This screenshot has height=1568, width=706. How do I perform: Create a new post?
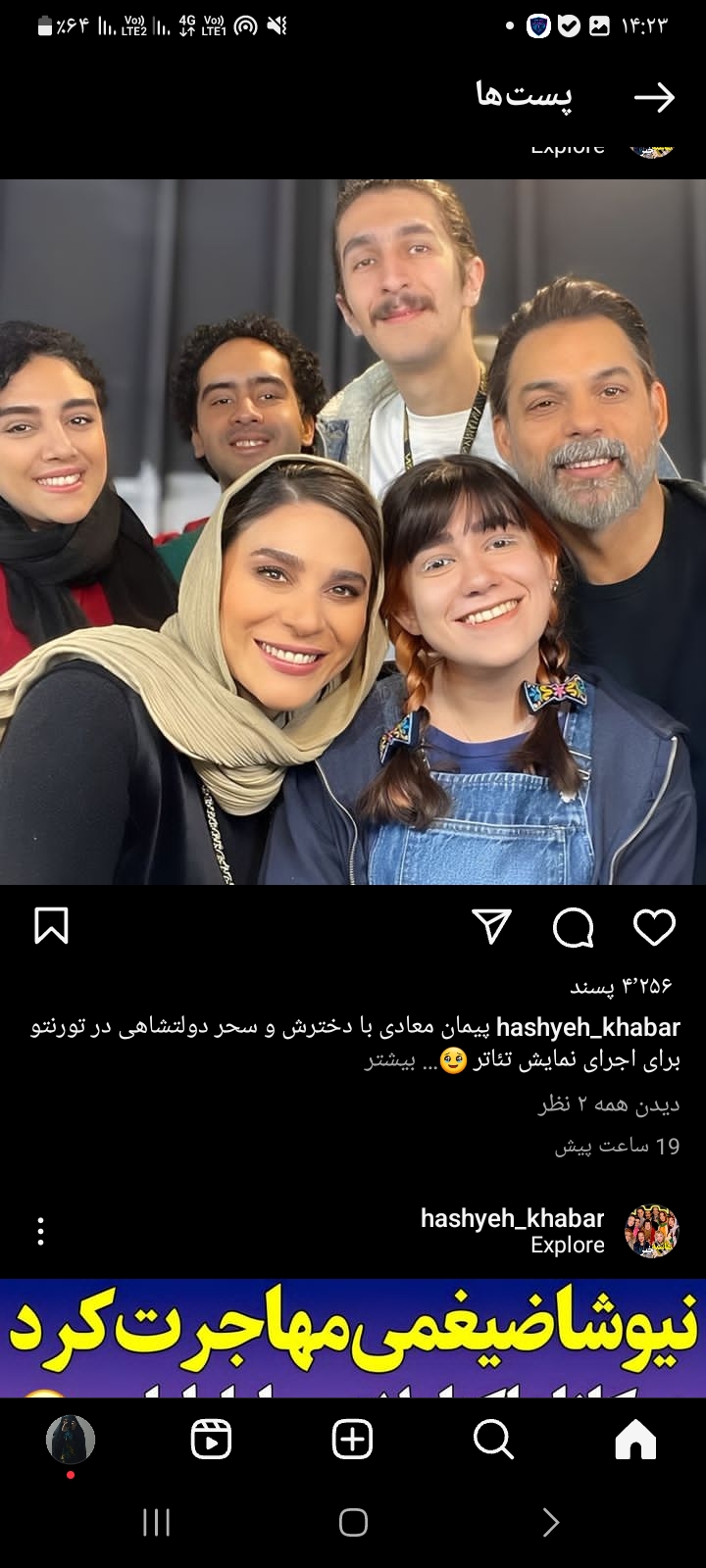pyautogui.click(x=353, y=1440)
